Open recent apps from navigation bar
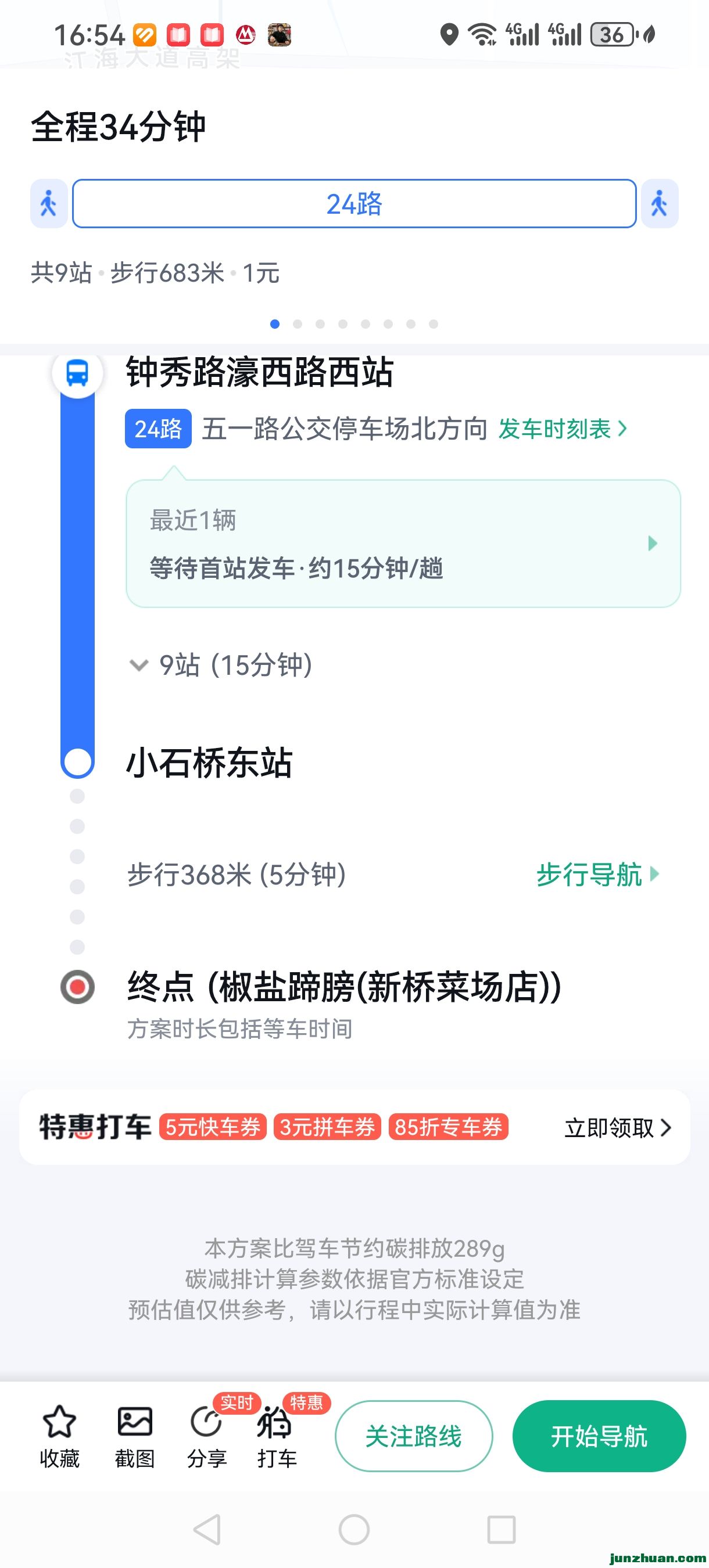Viewport: 709px width, 1568px height. point(502,1529)
